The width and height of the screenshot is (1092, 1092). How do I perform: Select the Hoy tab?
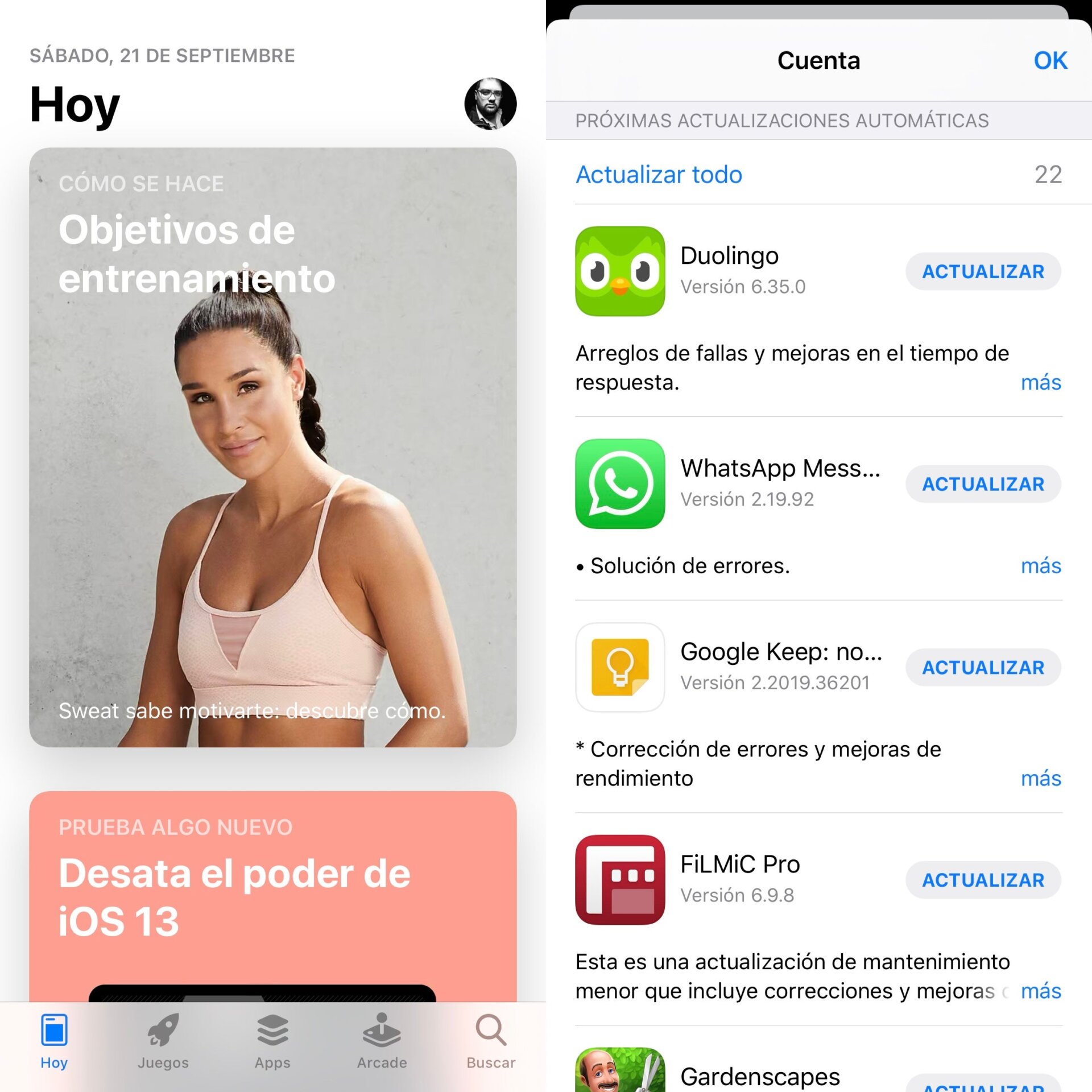54,1041
